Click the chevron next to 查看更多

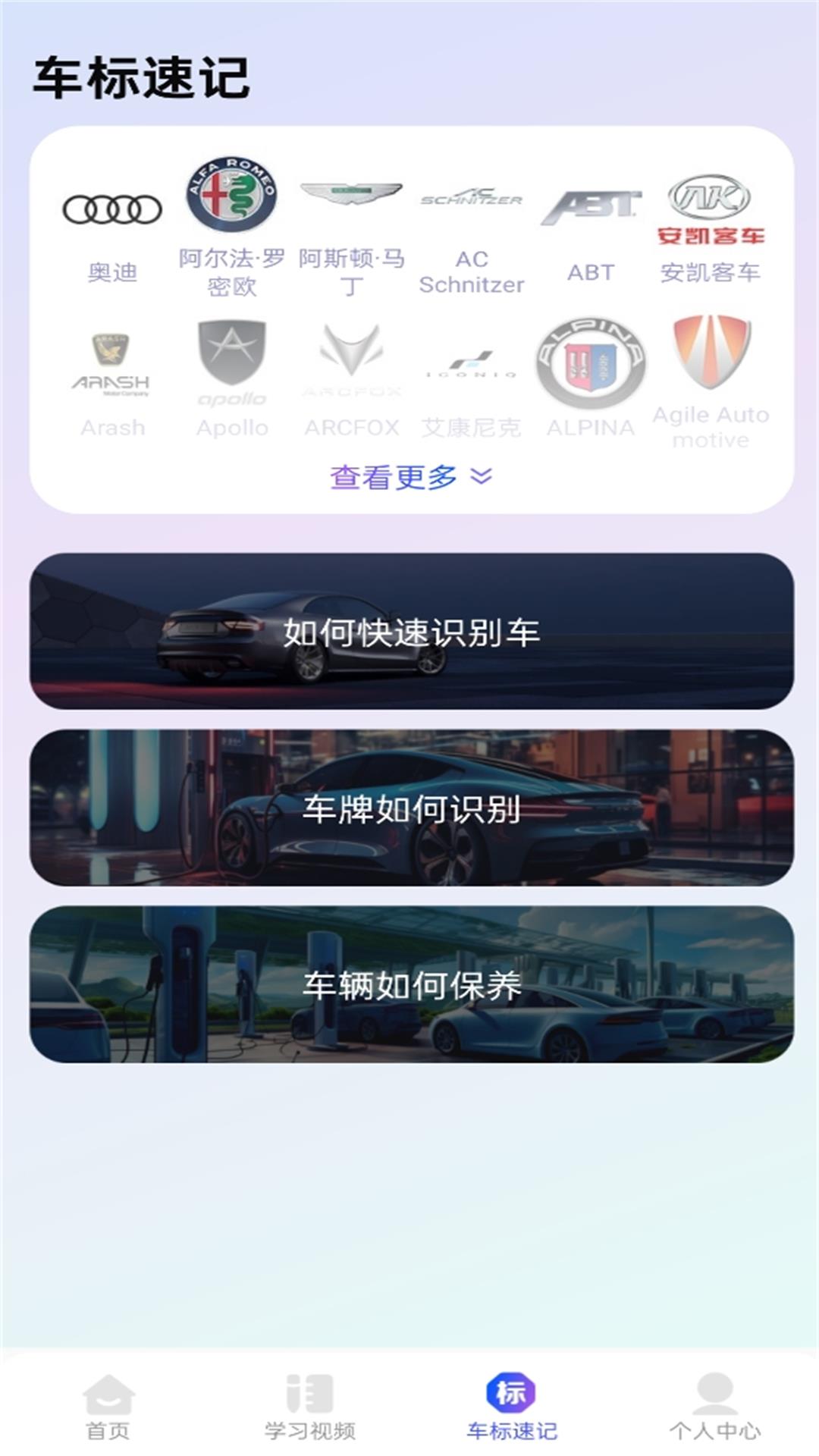tap(479, 478)
